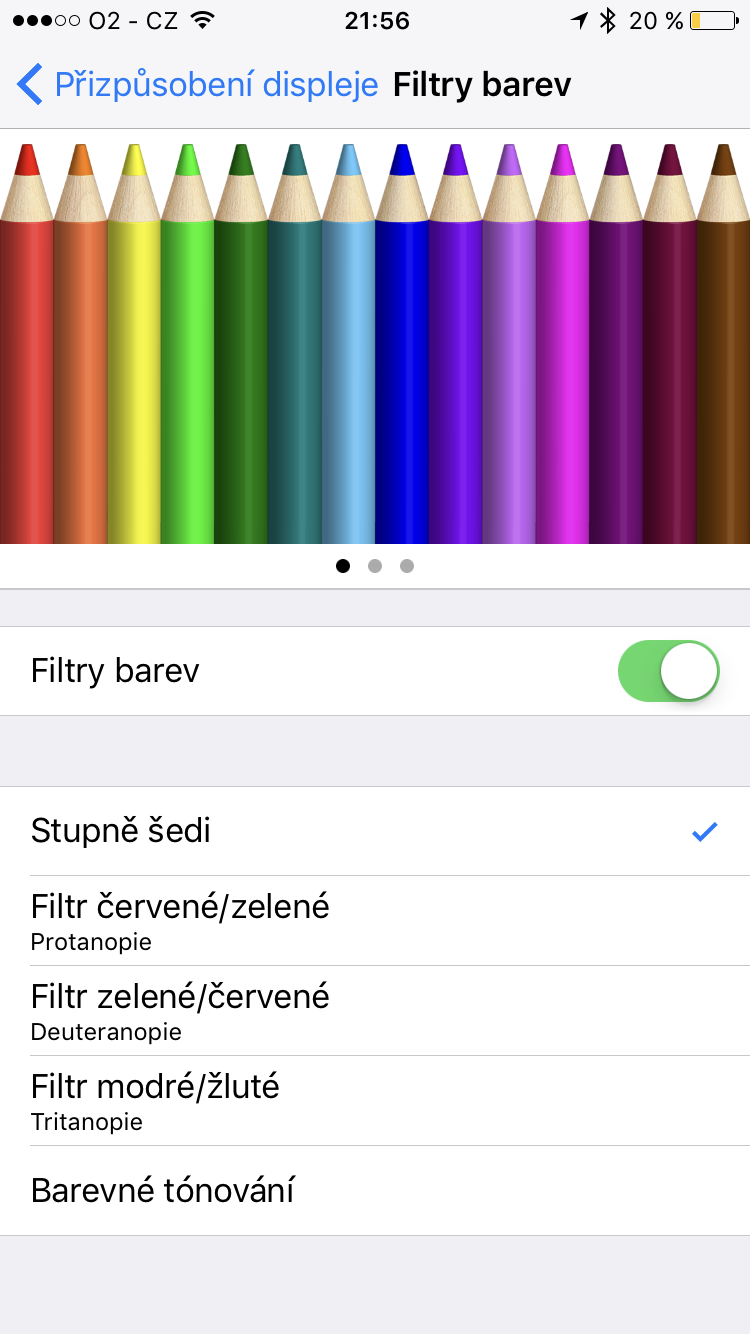The image size is (750, 1334).
Task: Choose Filtr červené/zelené (Protanopie)
Action: pos(375,921)
